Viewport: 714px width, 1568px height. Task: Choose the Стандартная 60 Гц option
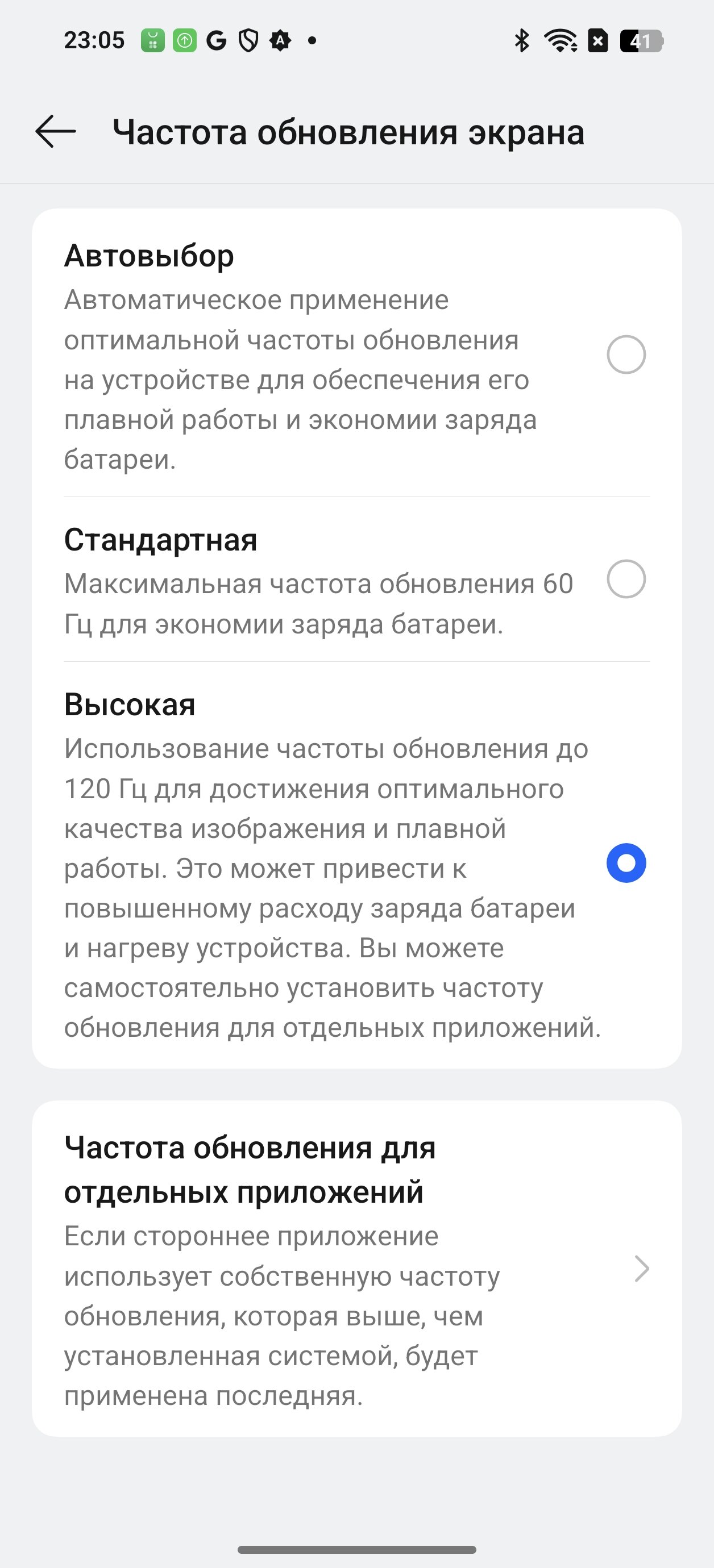(357, 579)
